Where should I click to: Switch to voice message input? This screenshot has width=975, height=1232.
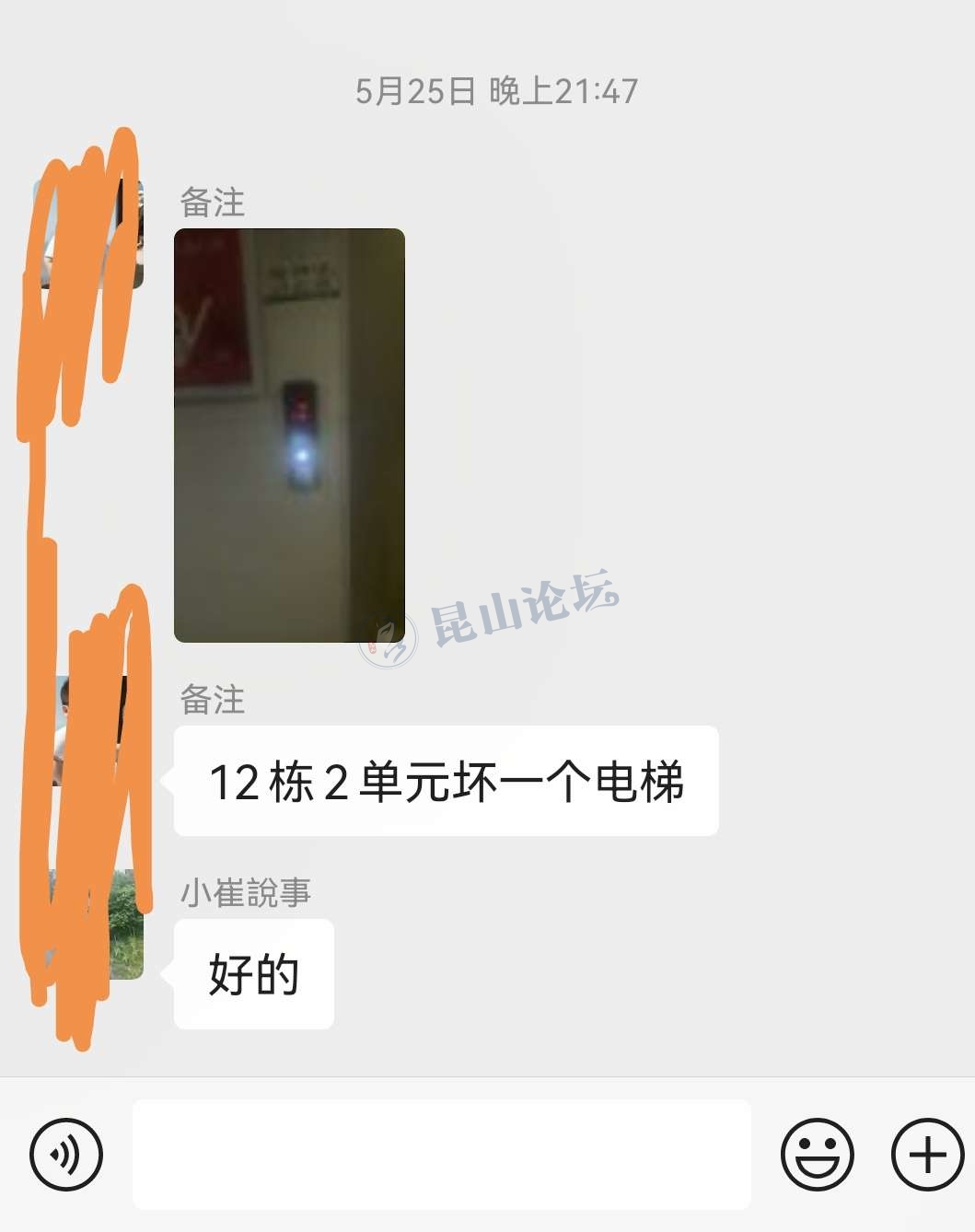pyautogui.click(x=66, y=1154)
